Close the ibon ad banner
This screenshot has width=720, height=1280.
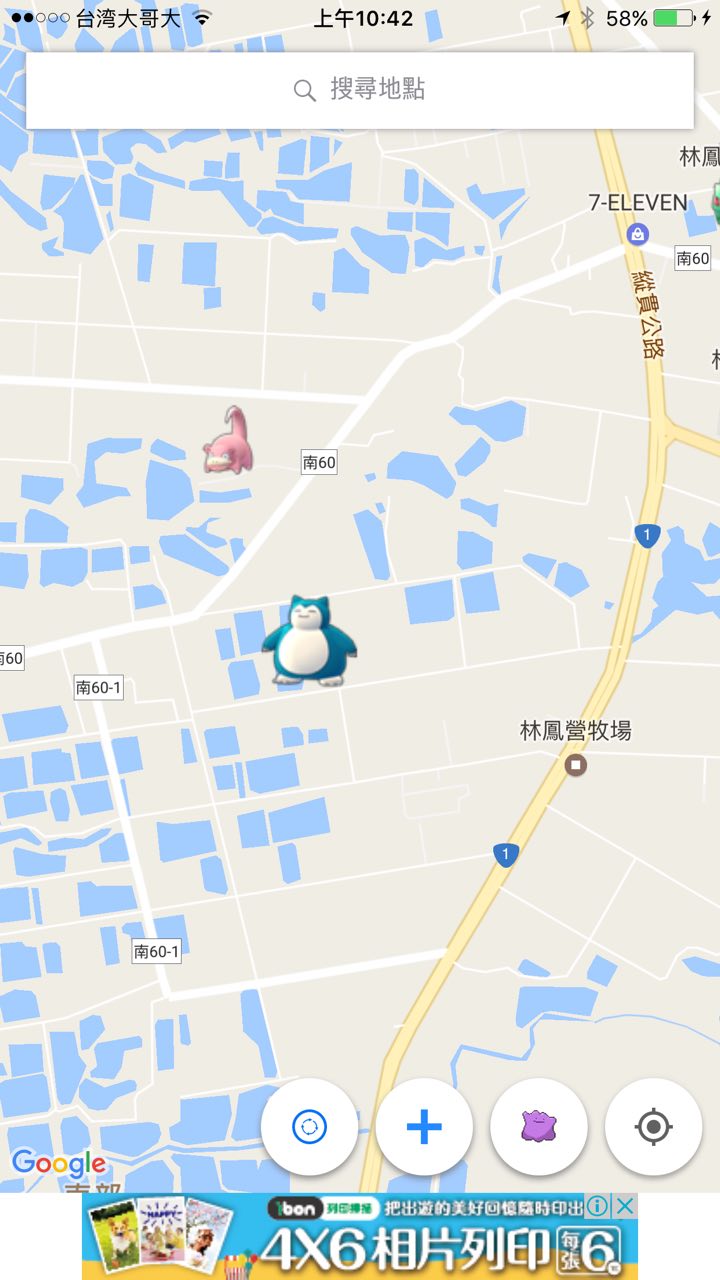pyautogui.click(x=624, y=1206)
